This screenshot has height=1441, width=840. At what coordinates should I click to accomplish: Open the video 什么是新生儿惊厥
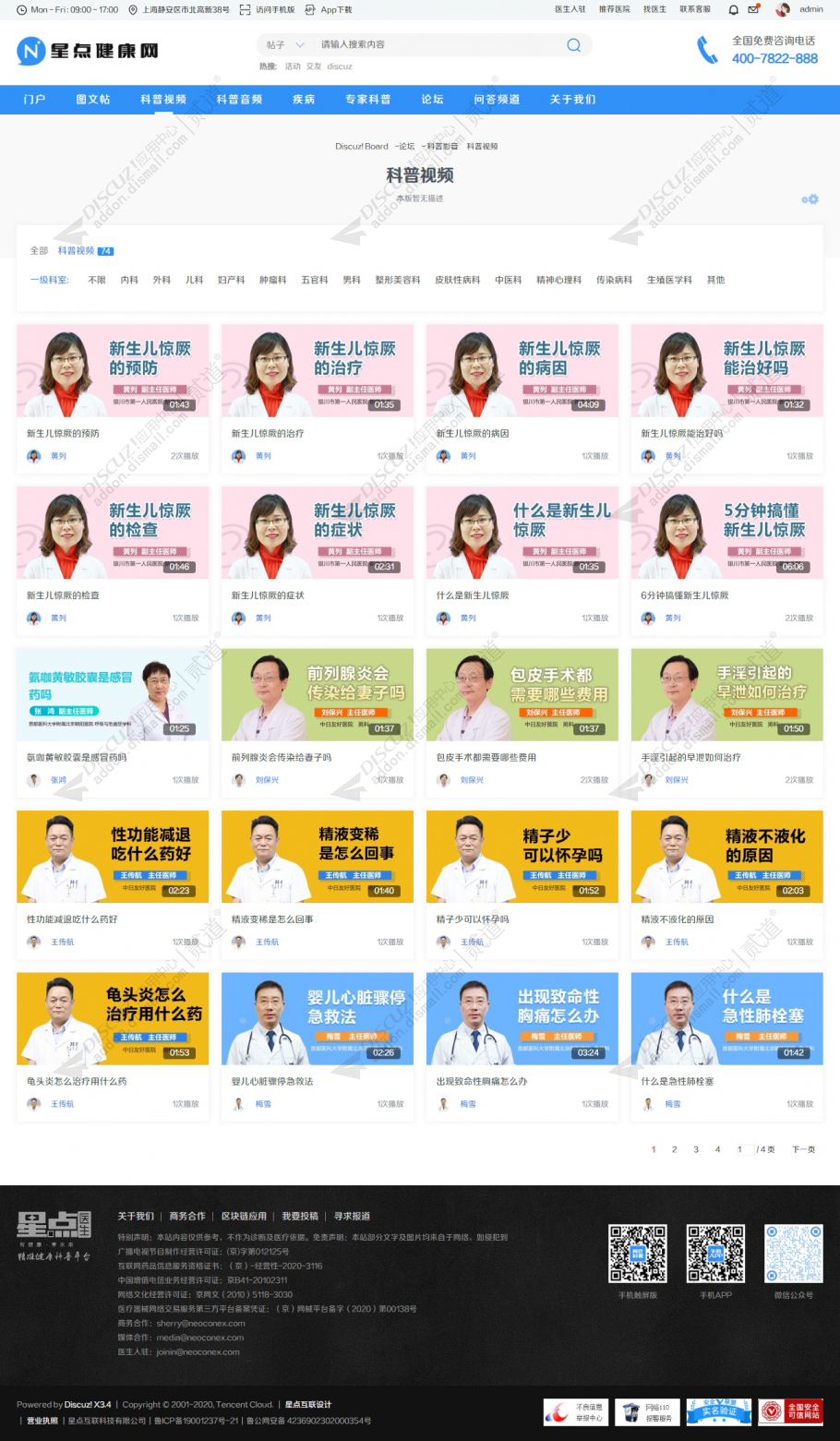522,533
